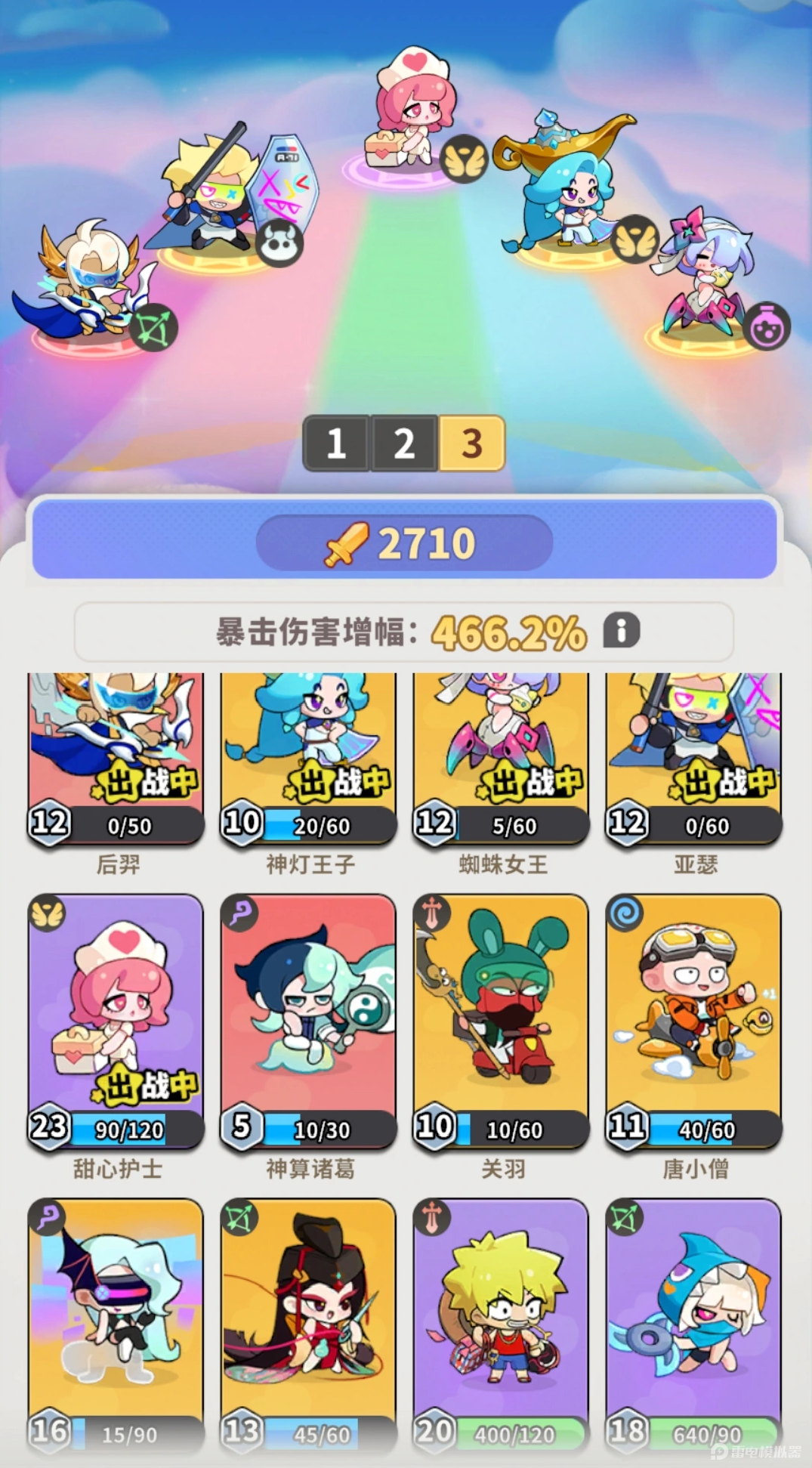Select the level 20 hero card
Image resolution: width=812 pixels, height=1468 pixels.
tap(501, 1322)
